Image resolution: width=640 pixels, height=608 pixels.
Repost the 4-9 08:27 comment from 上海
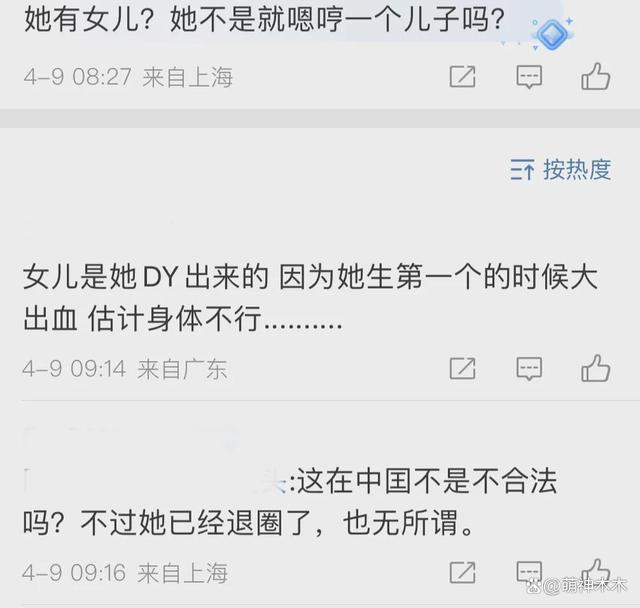[x=463, y=77]
